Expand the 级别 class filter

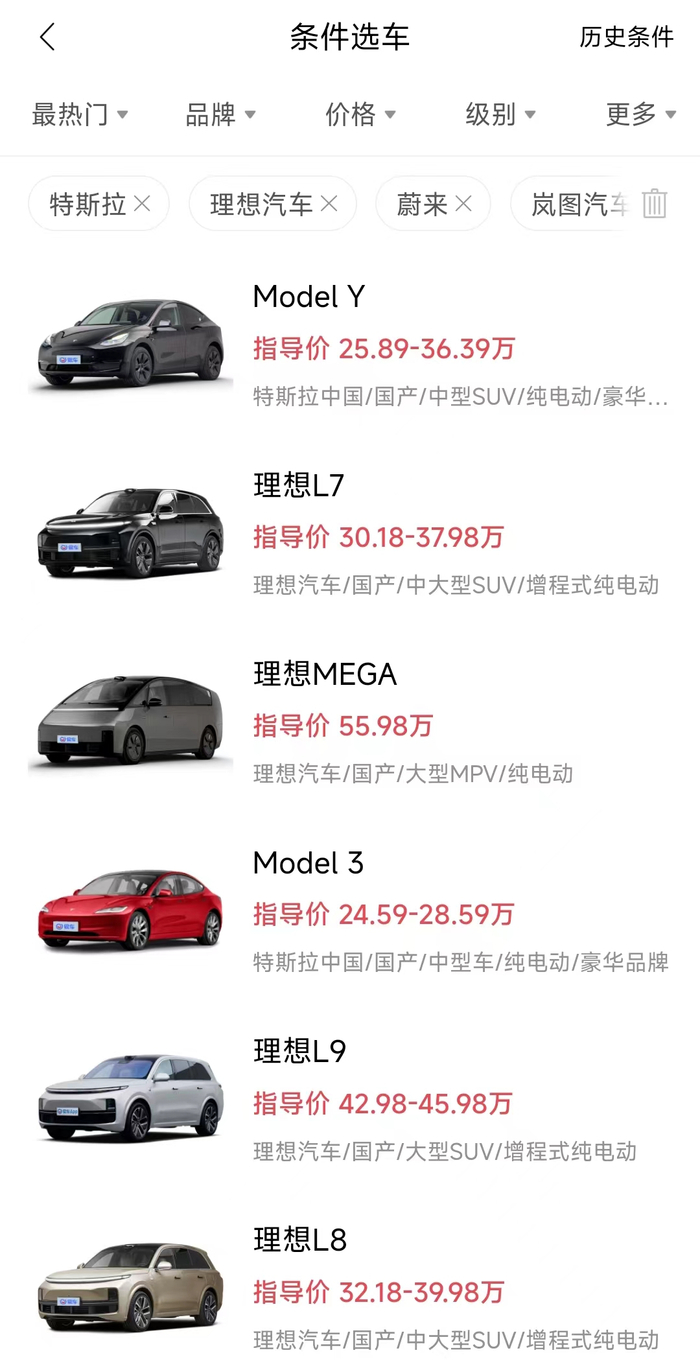pos(501,115)
